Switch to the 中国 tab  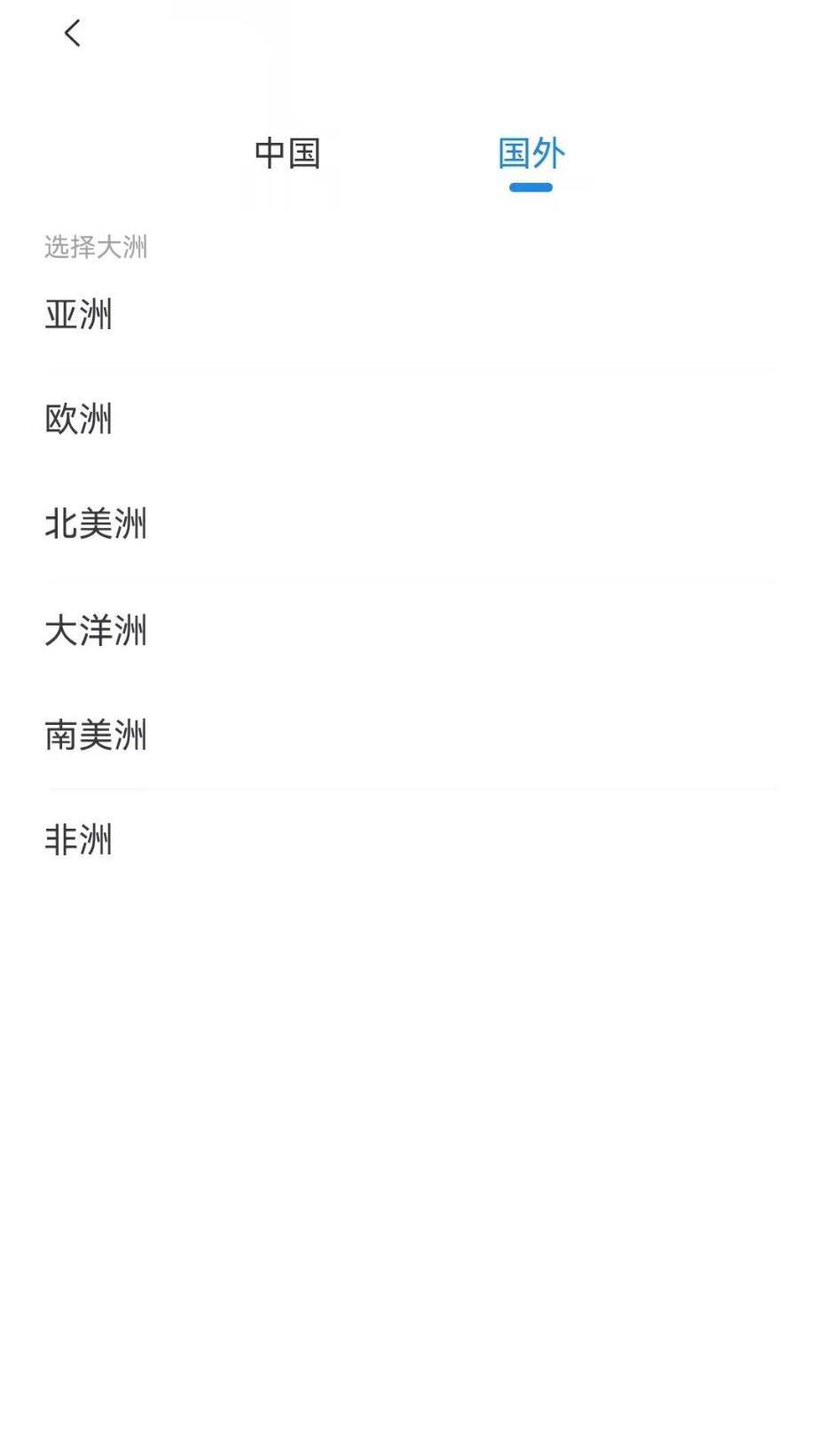tap(287, 153)
